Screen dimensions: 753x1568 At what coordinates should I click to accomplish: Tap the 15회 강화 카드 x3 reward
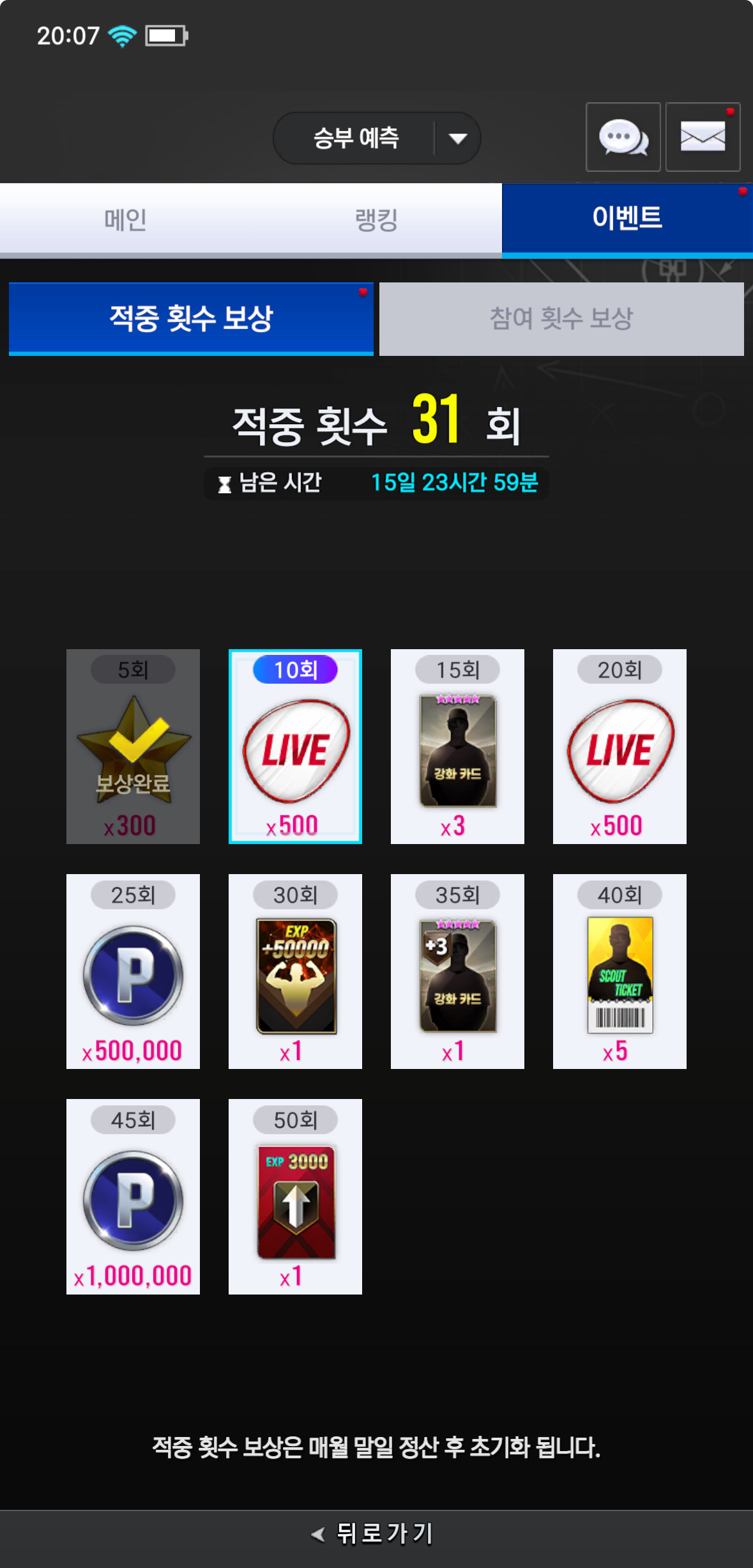[457, 746]
